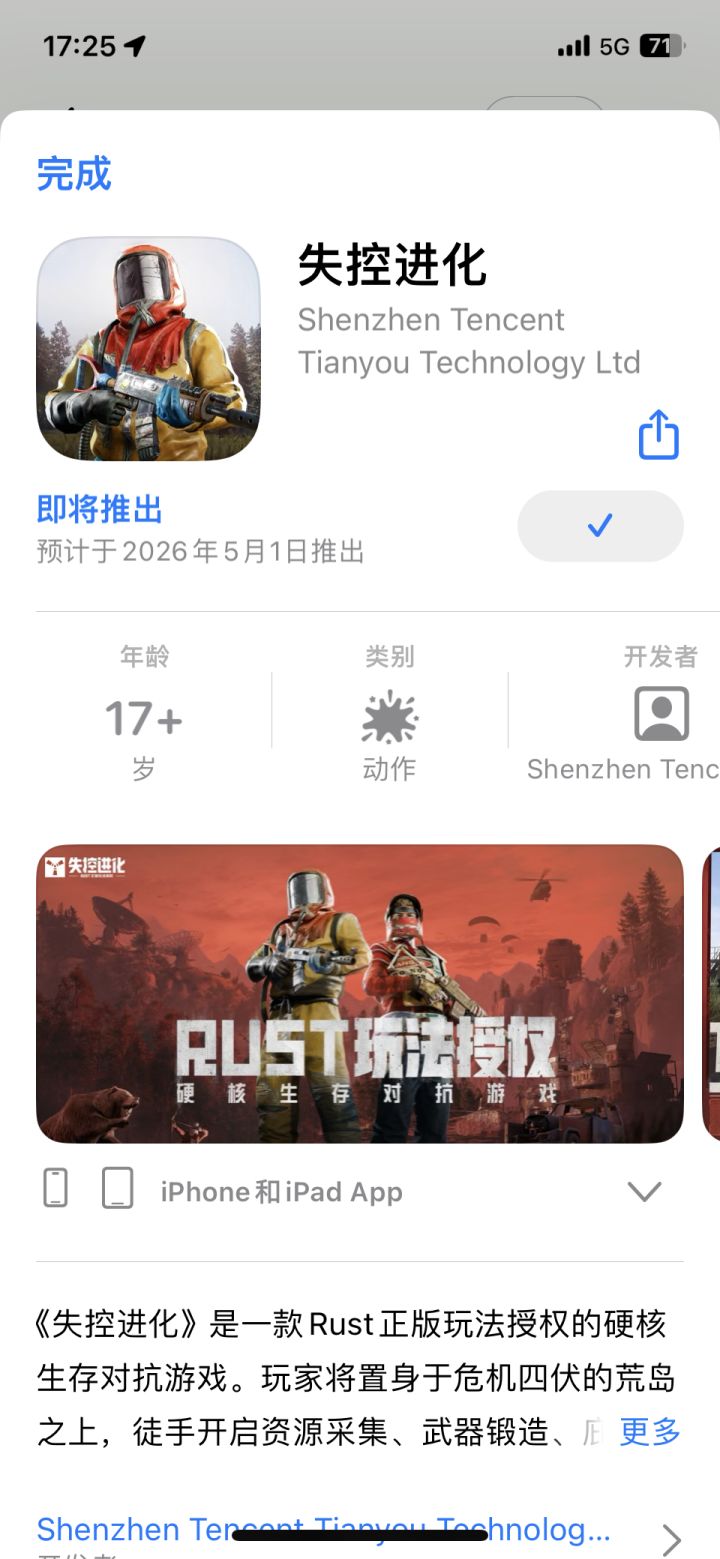The image size is (720, 1559).
Task: Tap the iPhone device icon
Action: pos(55,1190)
